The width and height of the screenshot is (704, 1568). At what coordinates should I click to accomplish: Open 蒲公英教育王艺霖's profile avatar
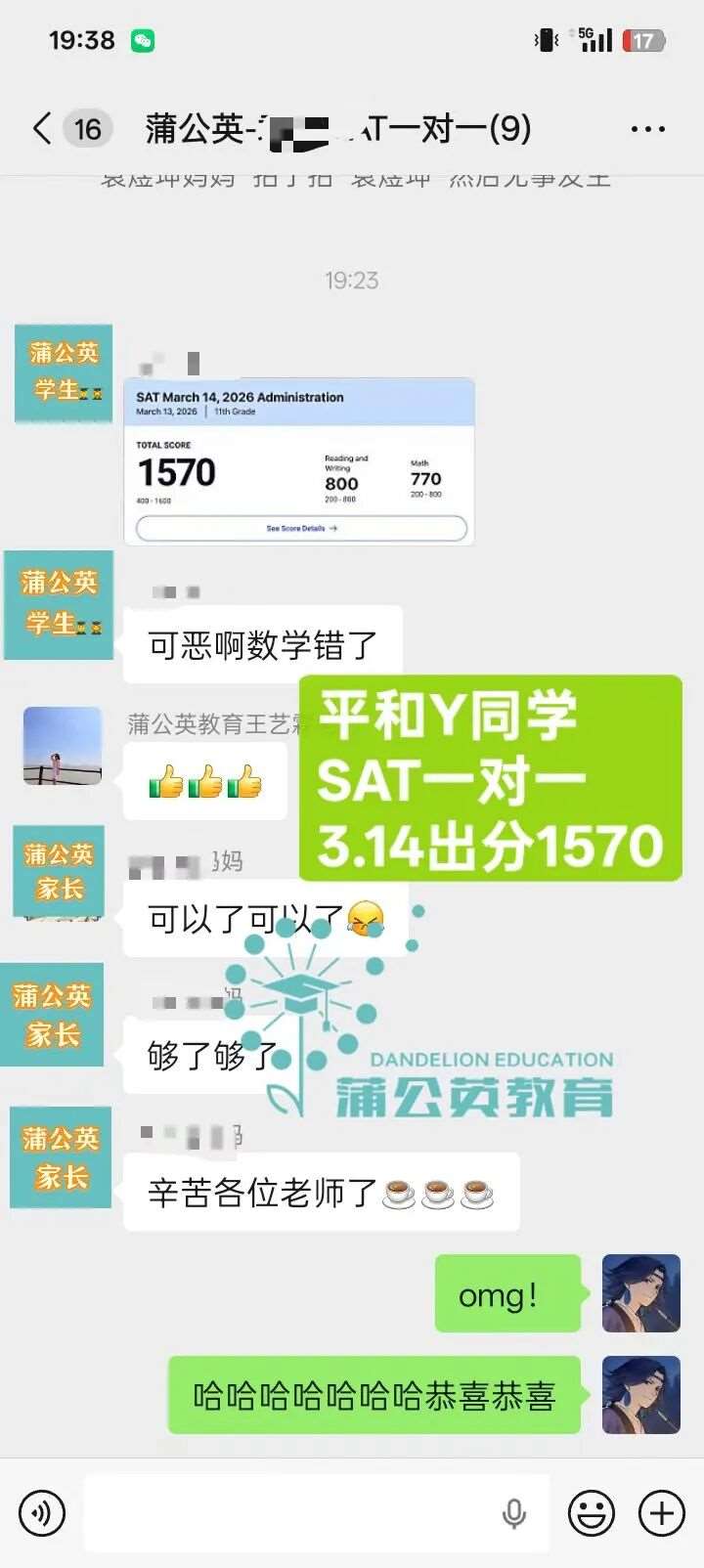[x=63, y=746]
